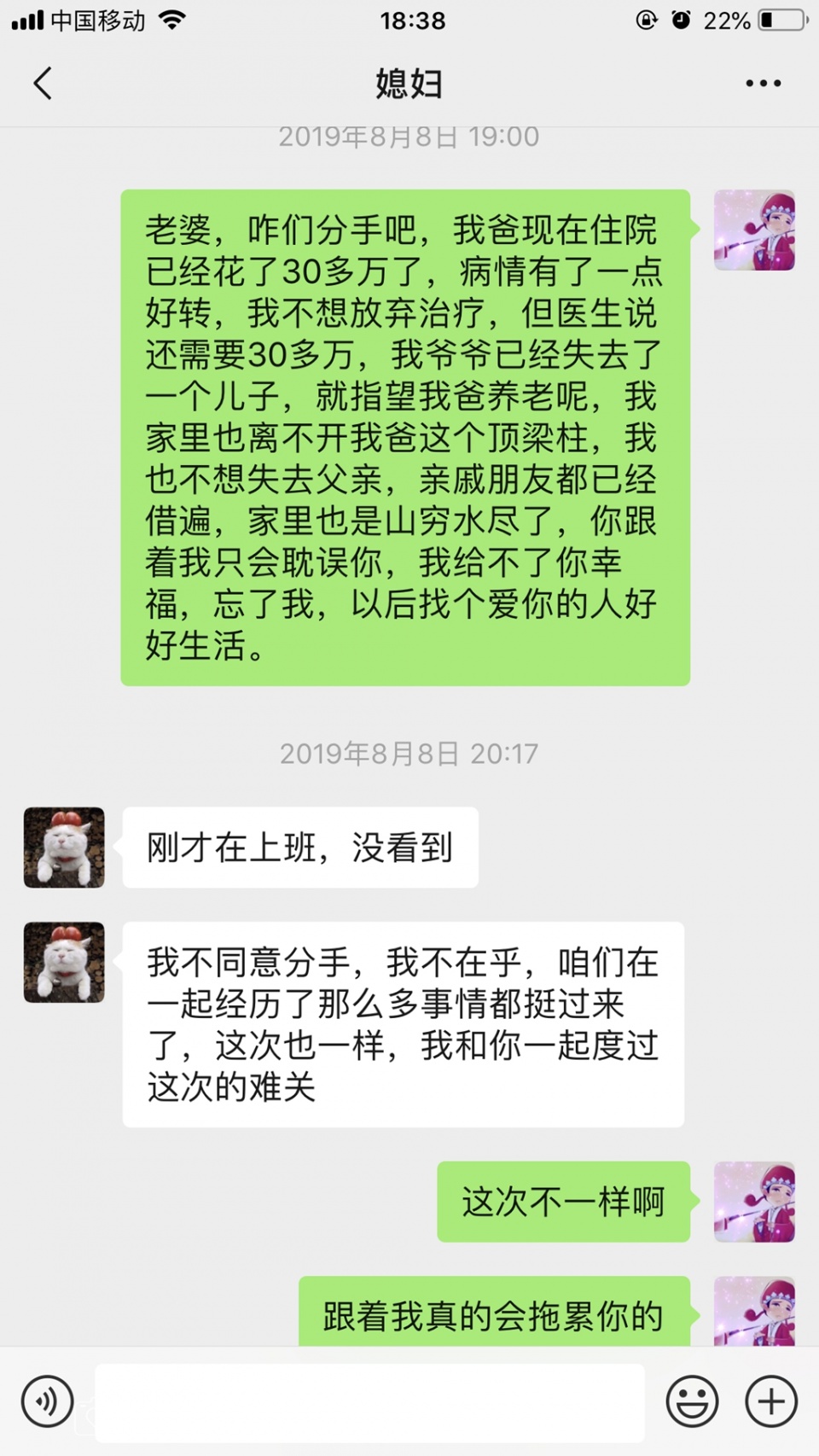Go back to the chat list
Screen dimensions: 819x1456
(43, 84)
